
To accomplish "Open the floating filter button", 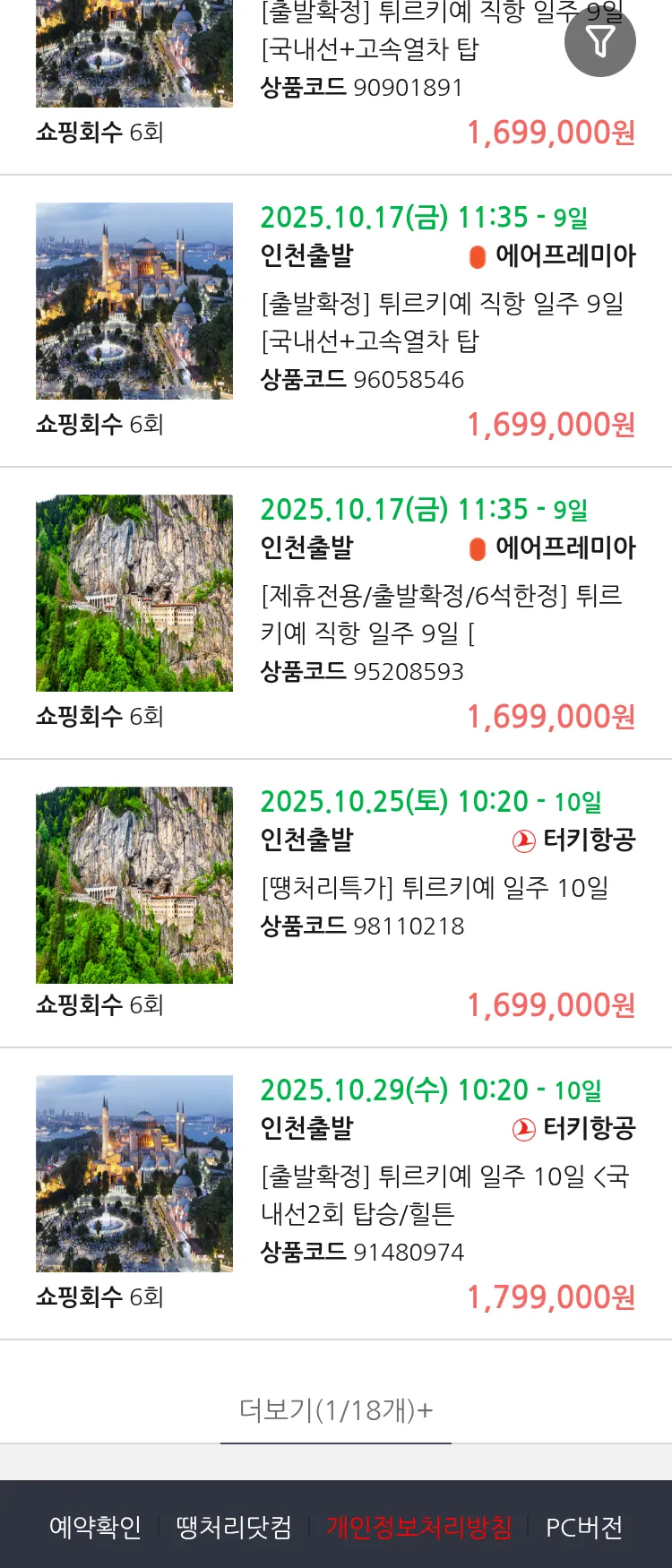I will pyautogui.click(x=599, y=41).
